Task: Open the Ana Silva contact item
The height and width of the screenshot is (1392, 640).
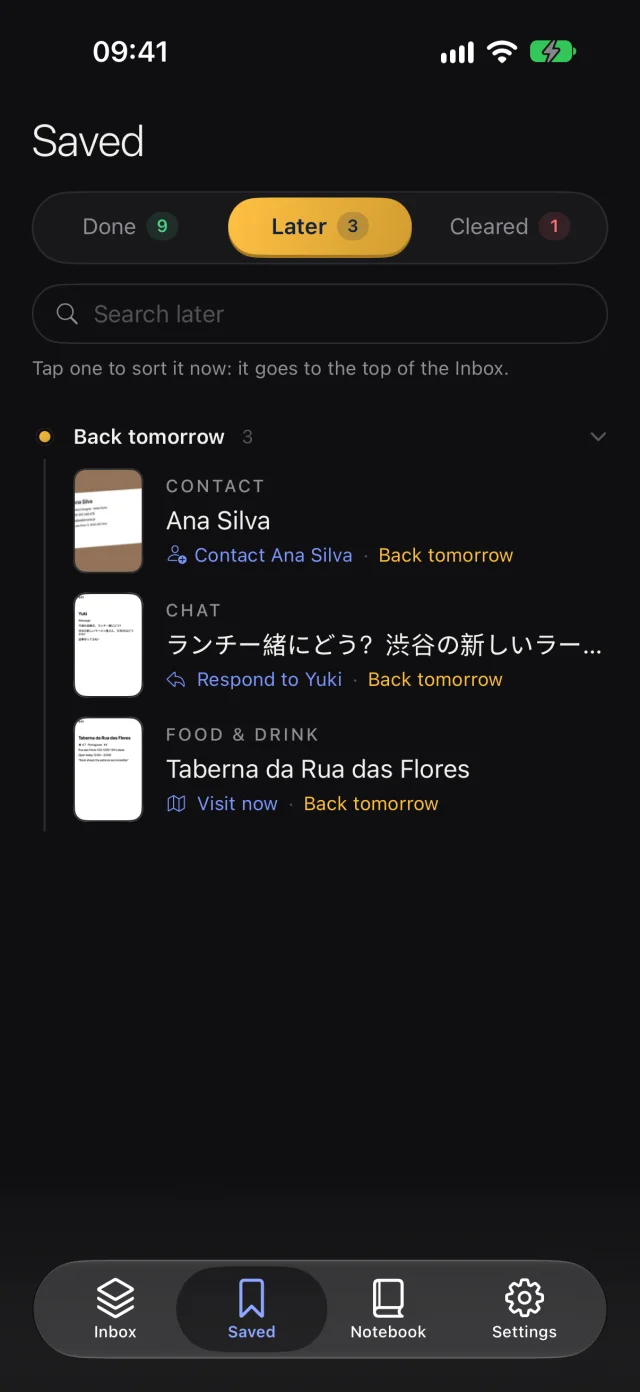Action: tap(339, 521)
